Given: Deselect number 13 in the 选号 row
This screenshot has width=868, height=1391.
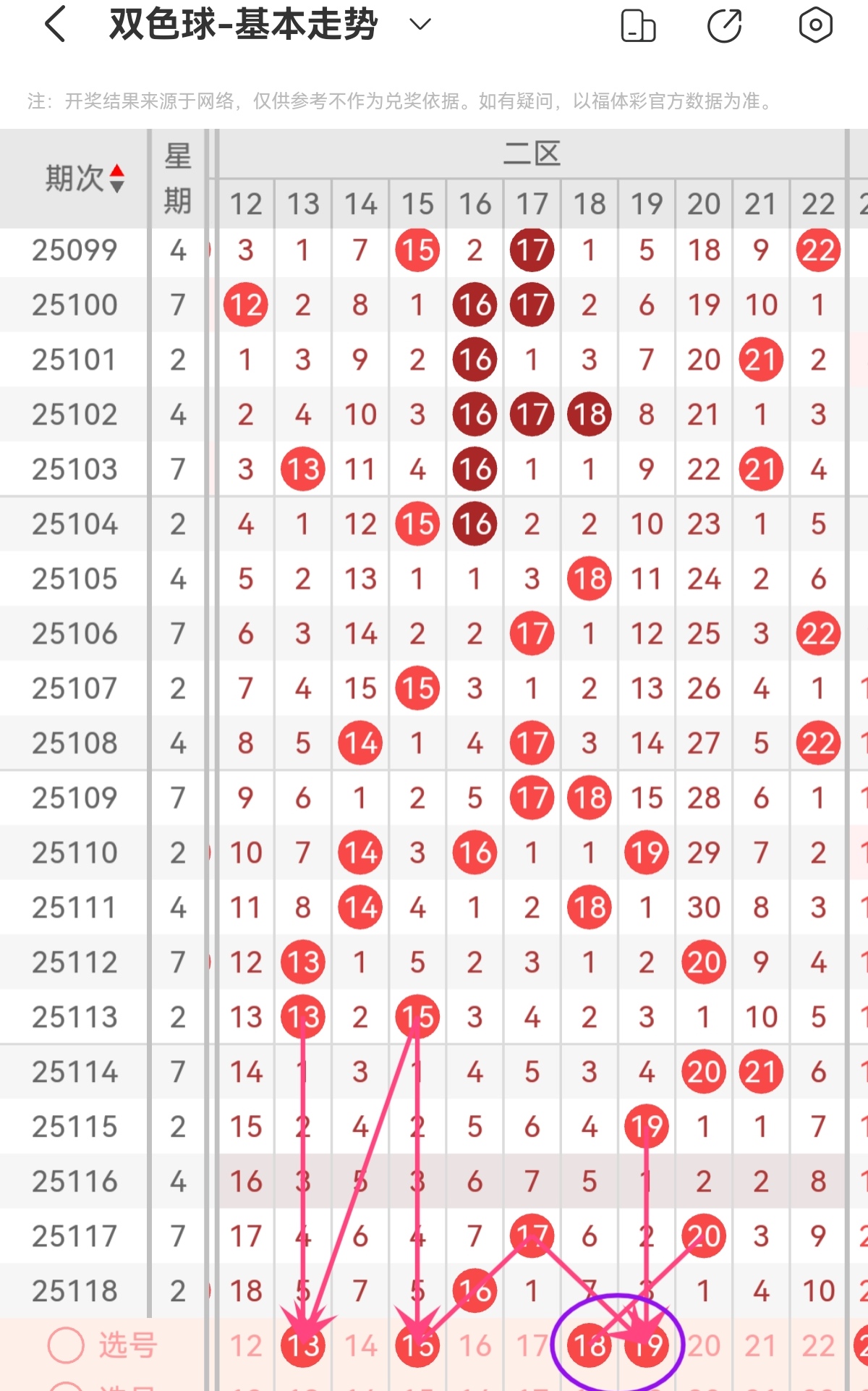Looking at the screenshot, I should tap(303, 1346).
